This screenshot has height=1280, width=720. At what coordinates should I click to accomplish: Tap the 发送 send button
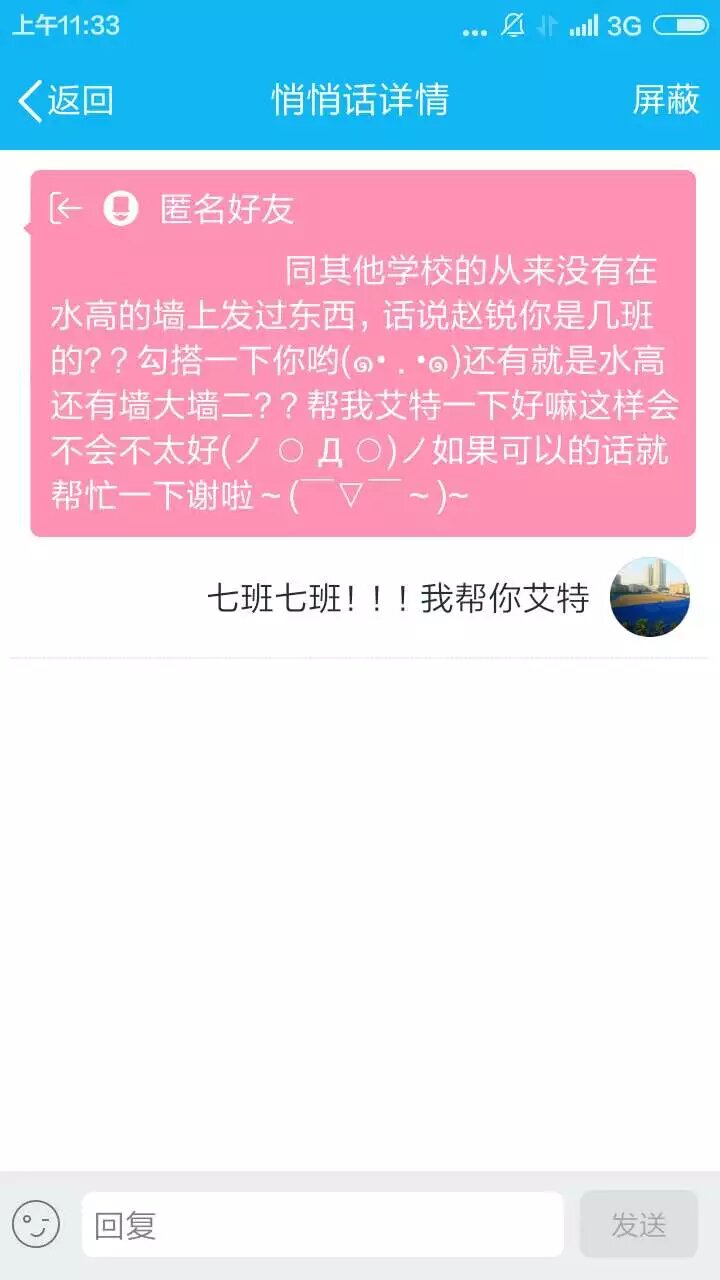(x=638, y=1224)
